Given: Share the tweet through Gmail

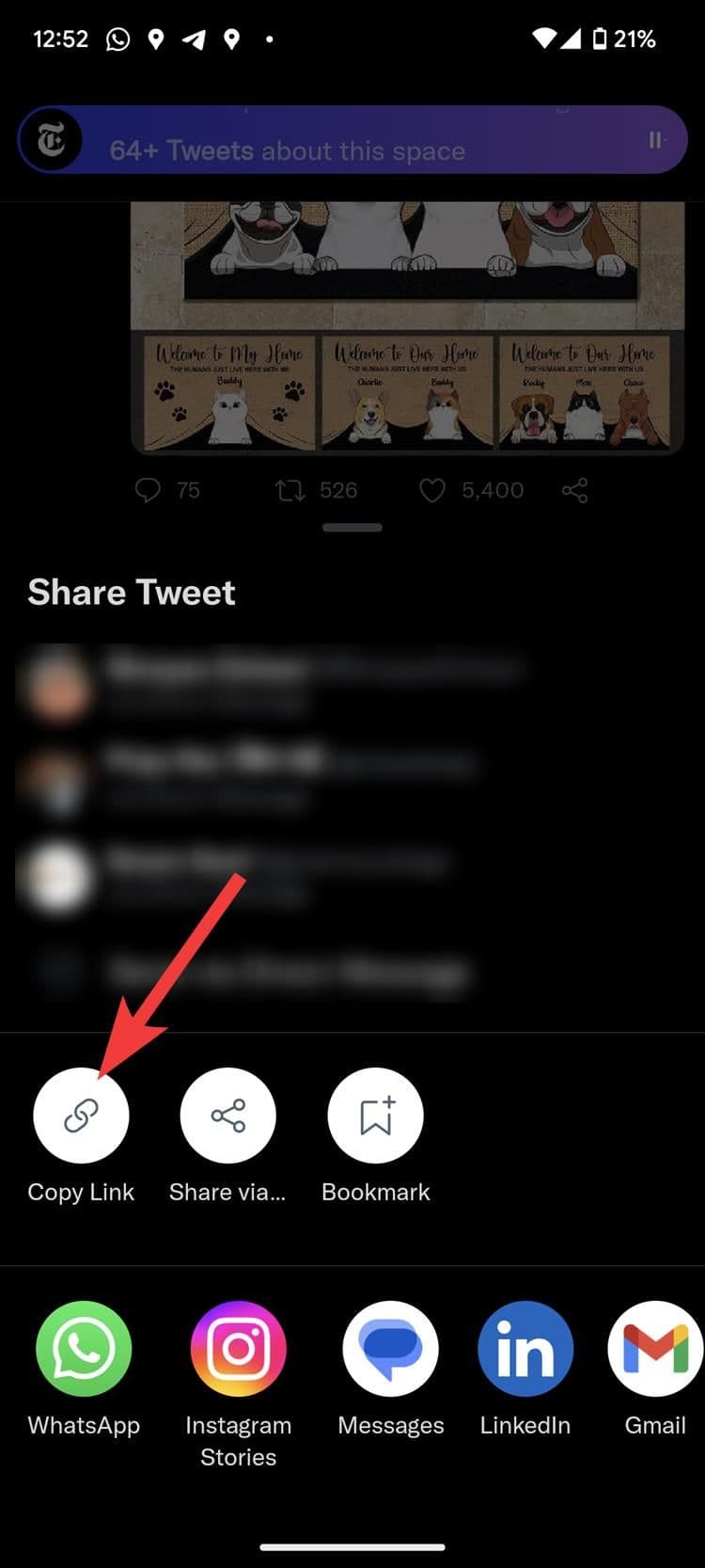Looking at the screenshot, I should point(655,1349).
